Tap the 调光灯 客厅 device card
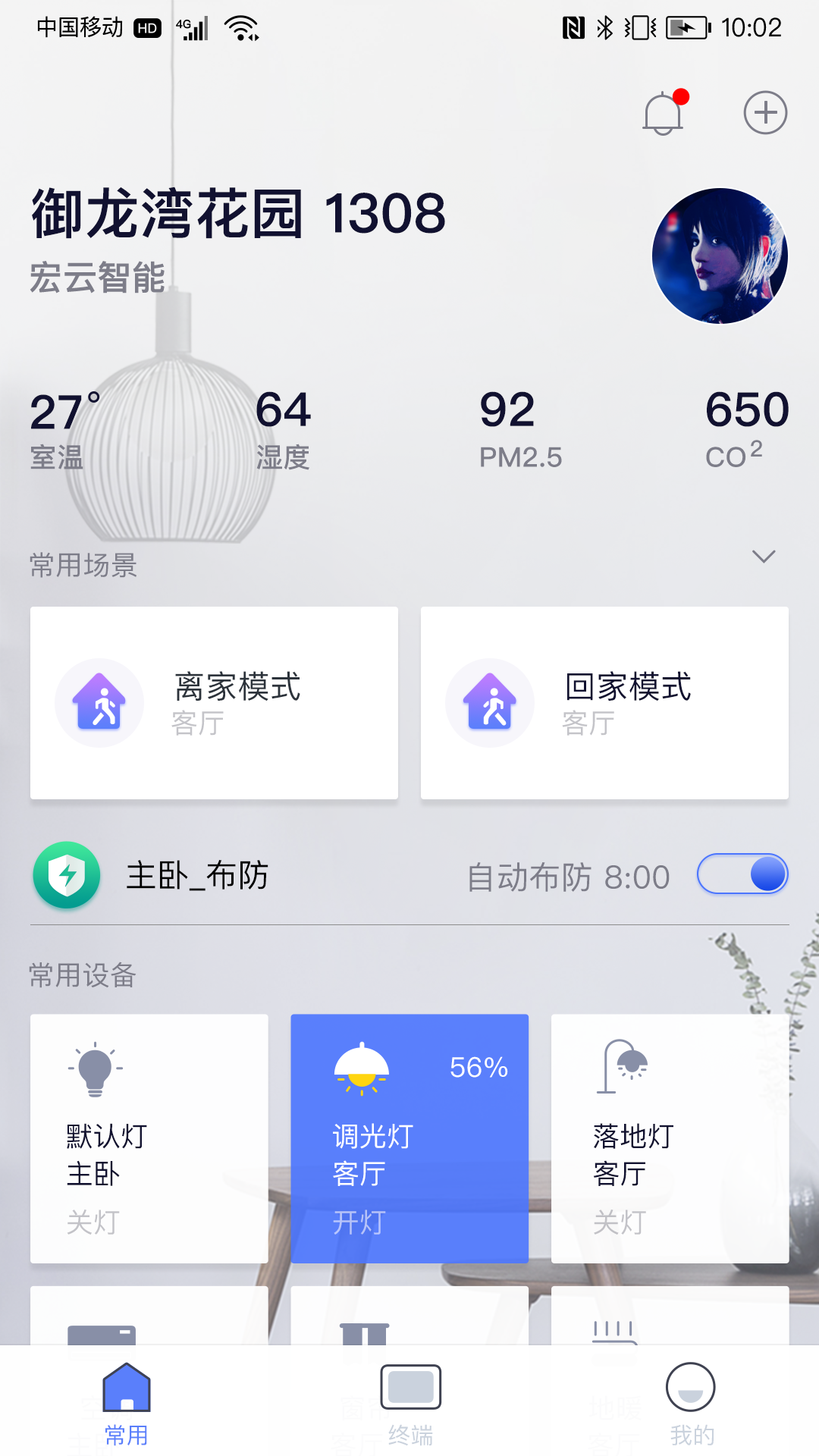The width and height of the screenshot is (819, 1456). point(409,1138)
